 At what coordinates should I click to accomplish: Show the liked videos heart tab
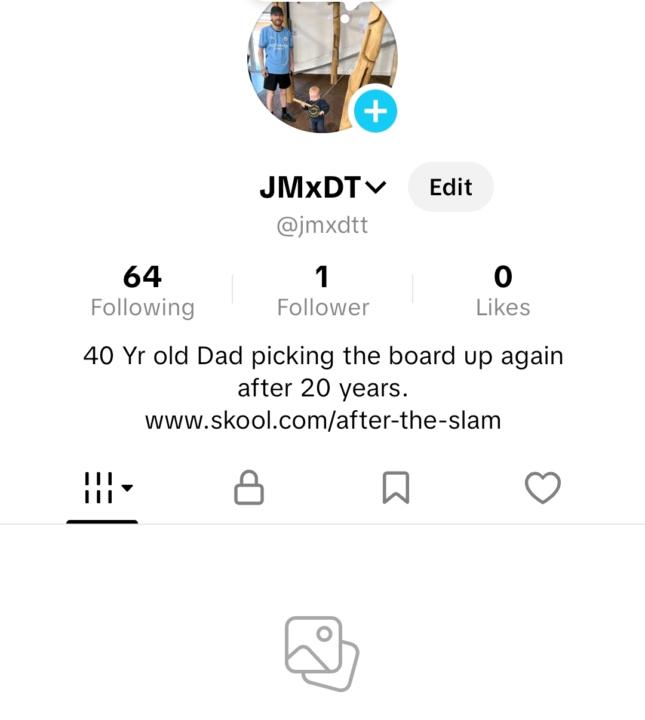[542, 488]
